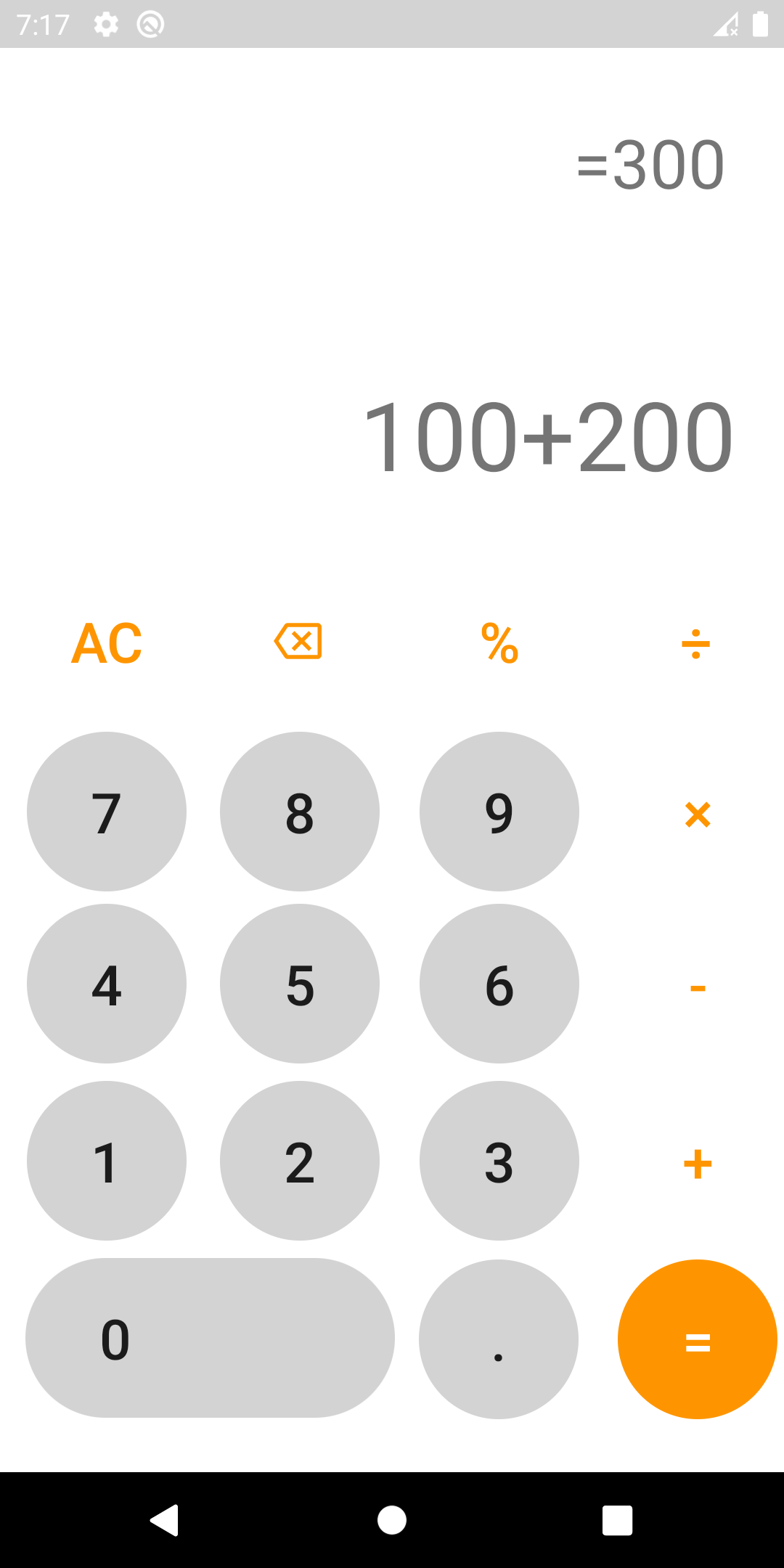Select the result text =300
784x1568 pixels.
648,163
